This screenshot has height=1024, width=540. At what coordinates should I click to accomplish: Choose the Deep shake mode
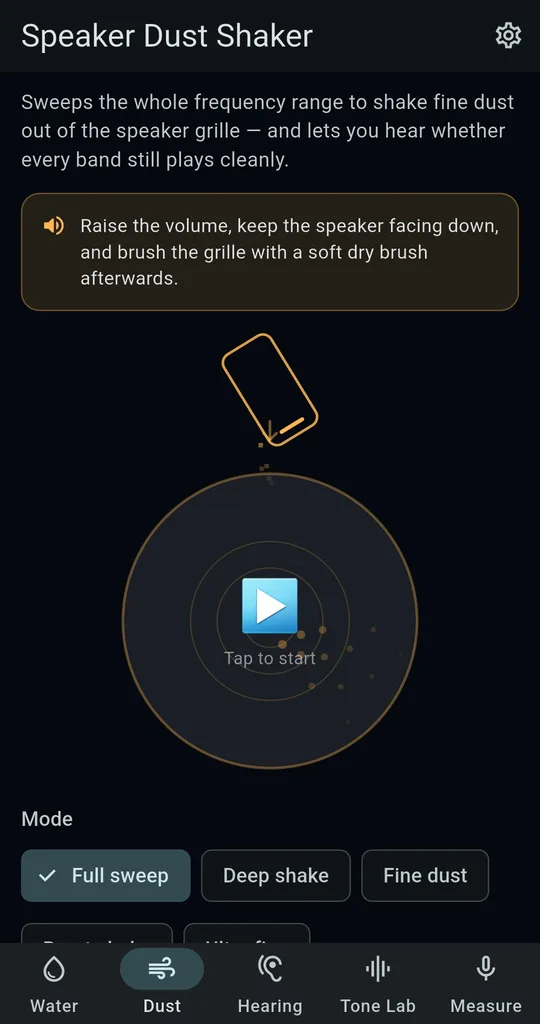coord(276,875)
